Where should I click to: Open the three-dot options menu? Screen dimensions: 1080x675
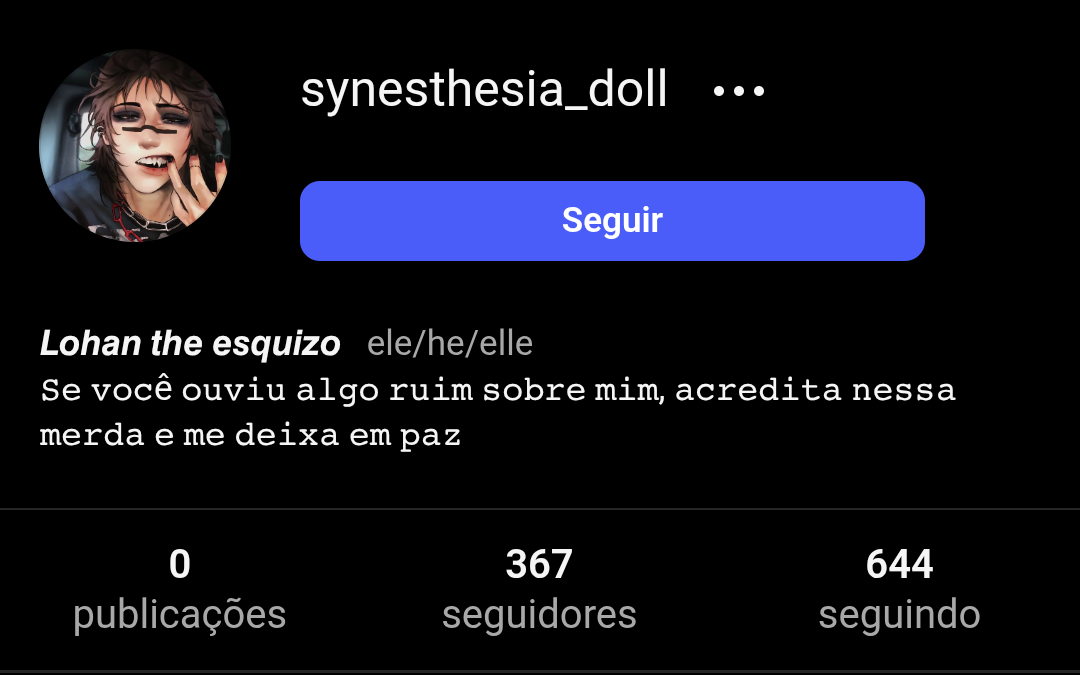point(739,91)
